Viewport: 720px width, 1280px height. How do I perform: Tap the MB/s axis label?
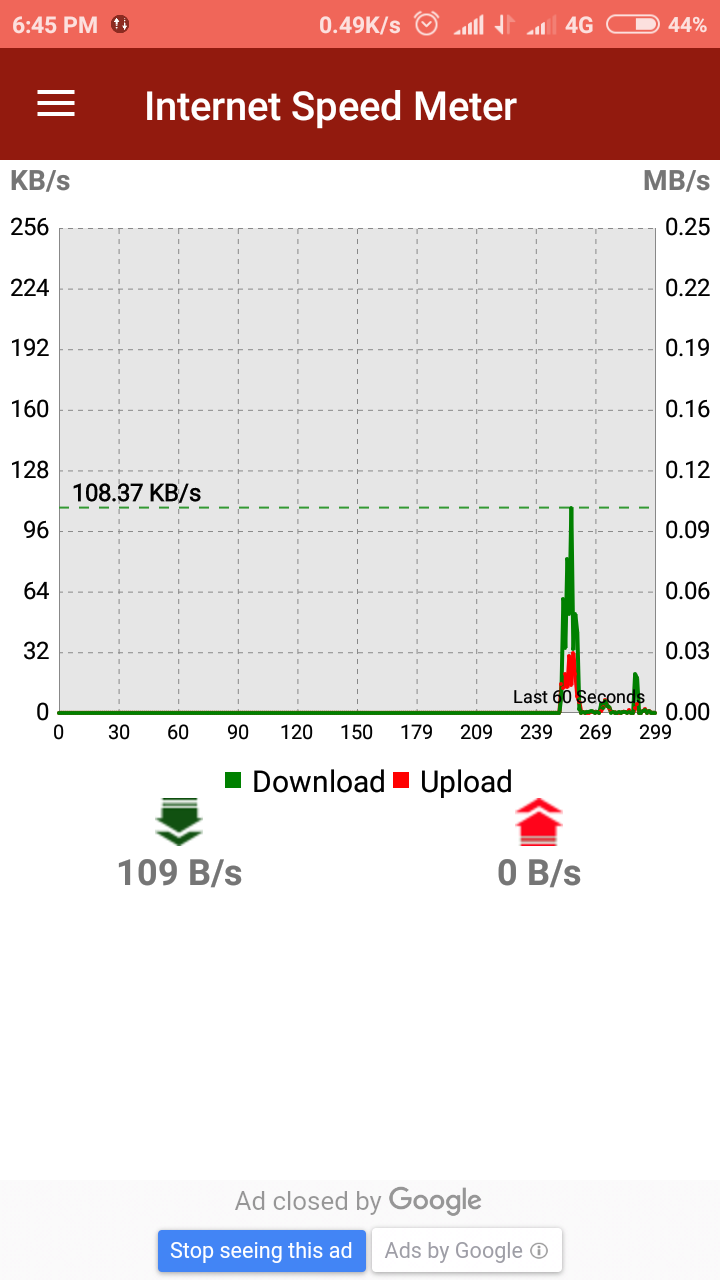(677, 181)
